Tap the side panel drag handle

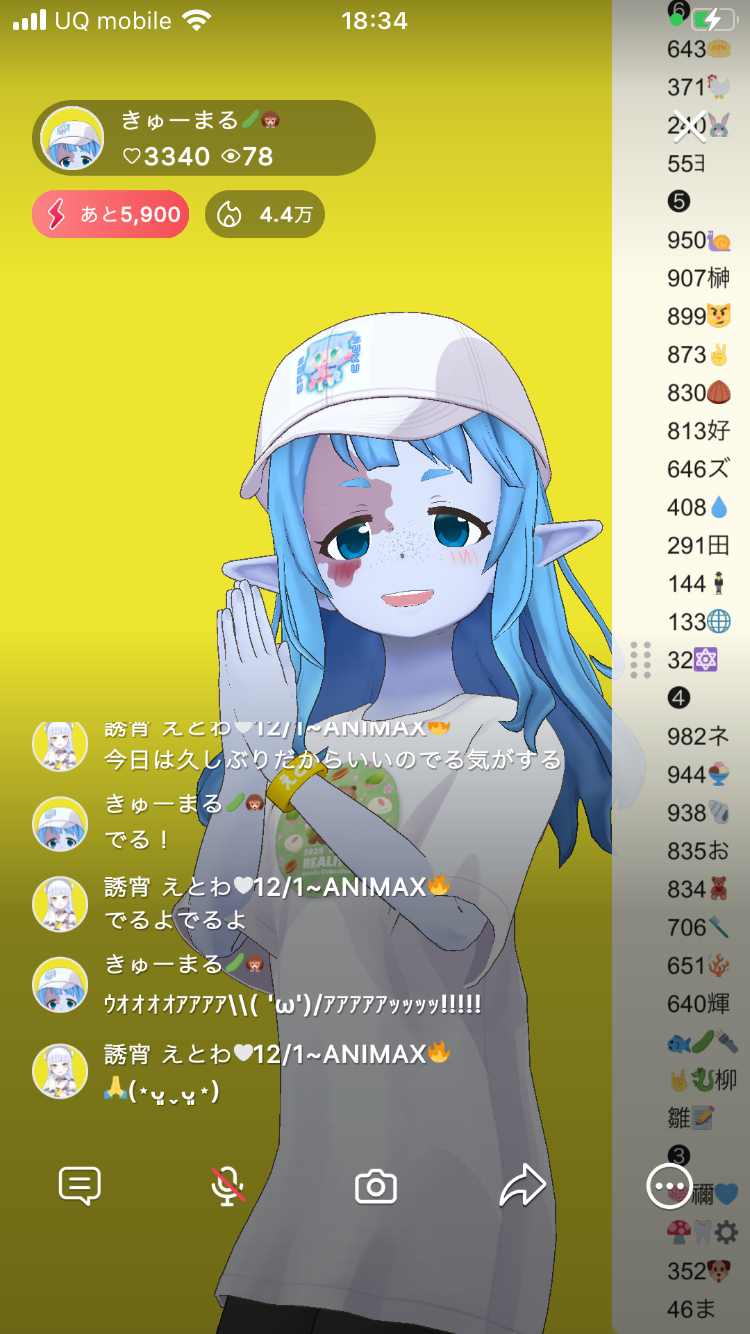(x=641, y=659)
